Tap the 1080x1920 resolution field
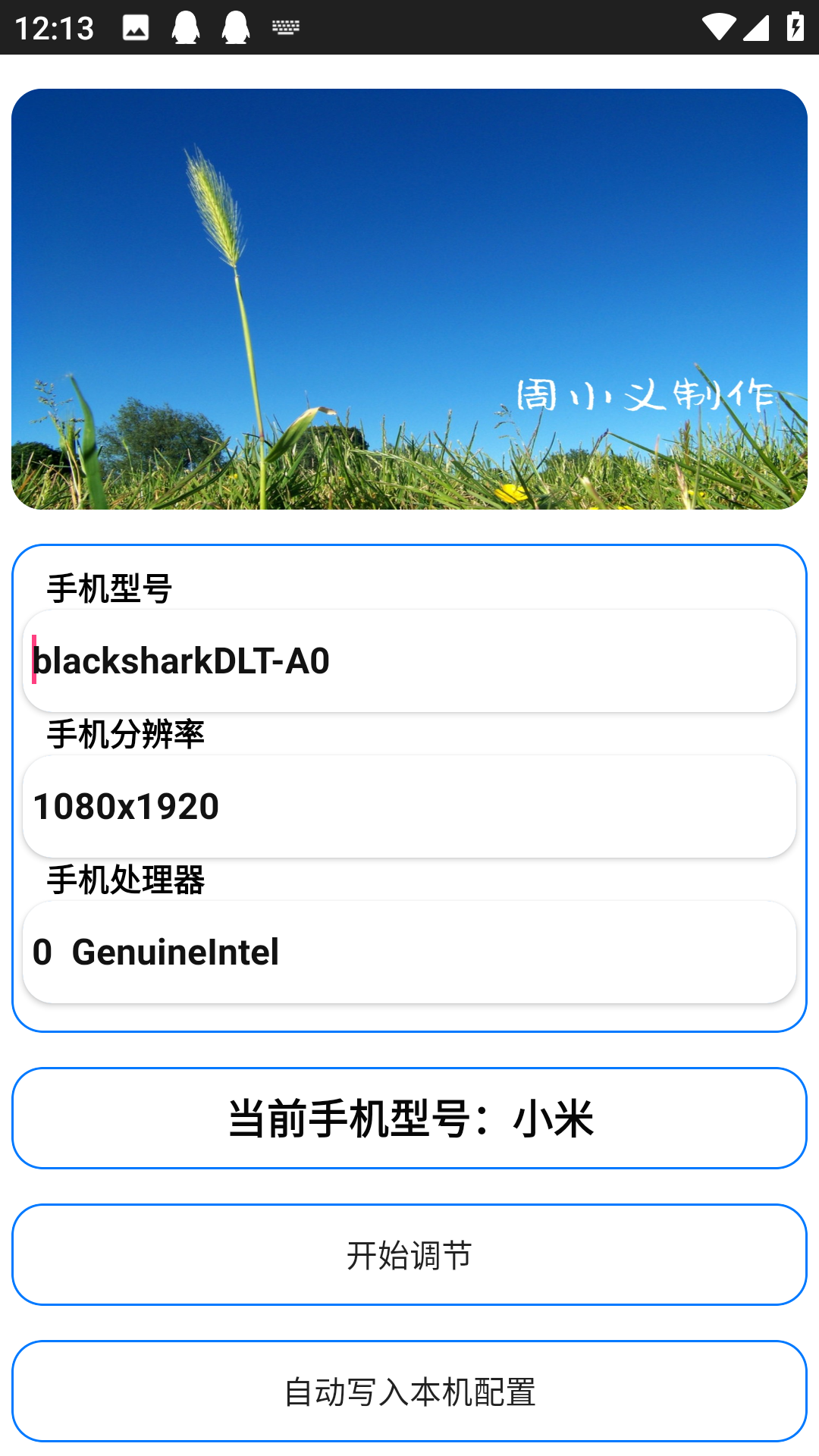The image size is (819, 1456). 409,805
